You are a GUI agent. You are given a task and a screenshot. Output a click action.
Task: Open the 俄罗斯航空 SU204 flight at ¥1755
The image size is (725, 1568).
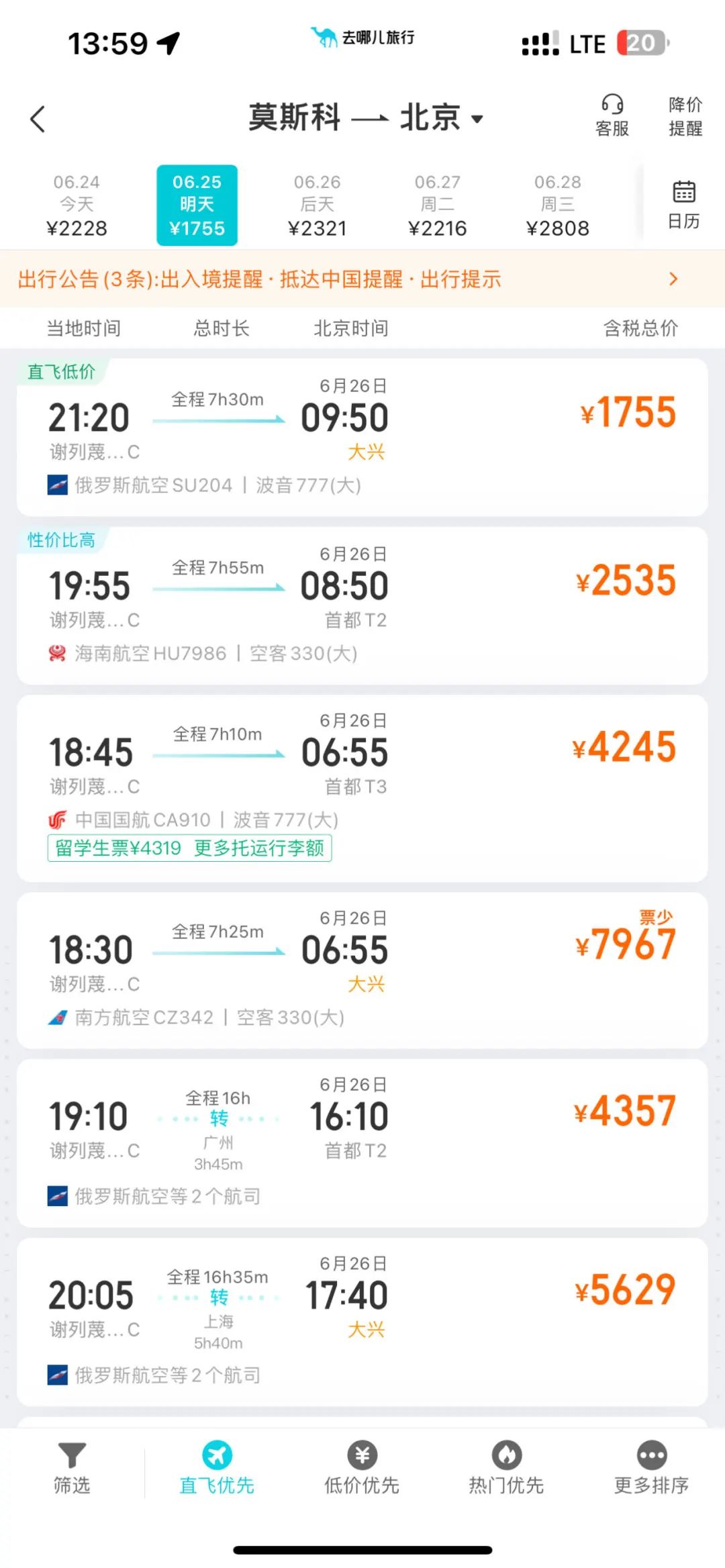click(x=362, y=436)
